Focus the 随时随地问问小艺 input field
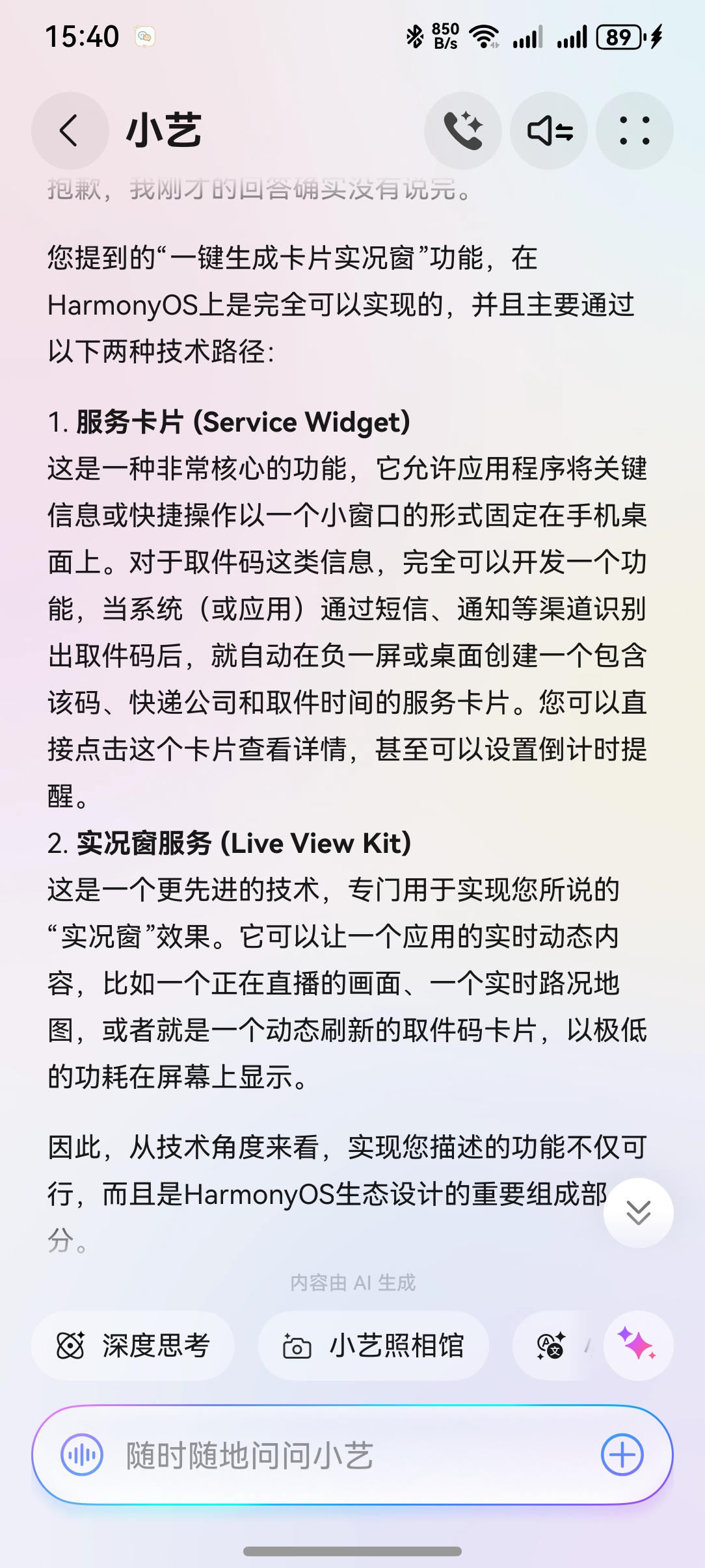 pos(338,1455)
